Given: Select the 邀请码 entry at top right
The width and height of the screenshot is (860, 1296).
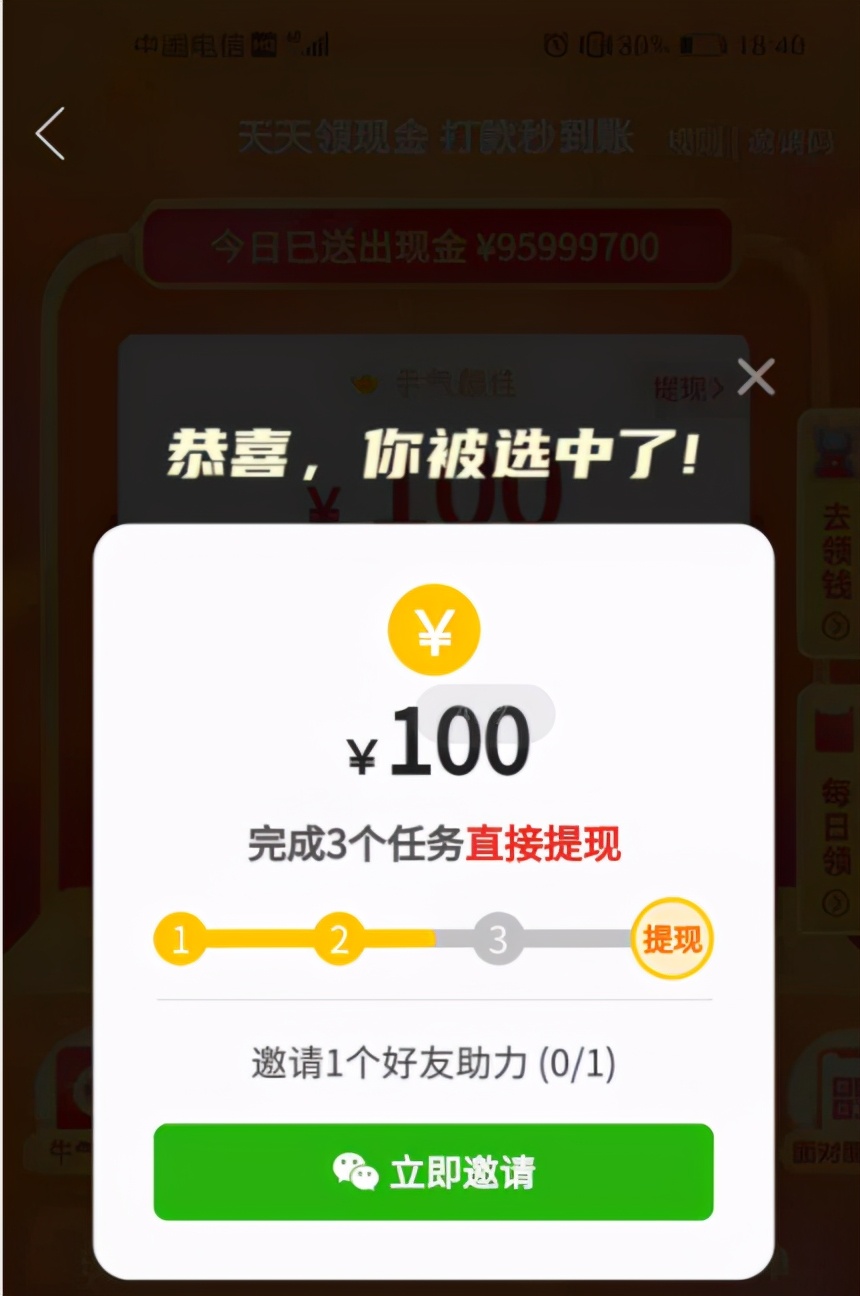Looking at the screenshot, I should (790, 140).
